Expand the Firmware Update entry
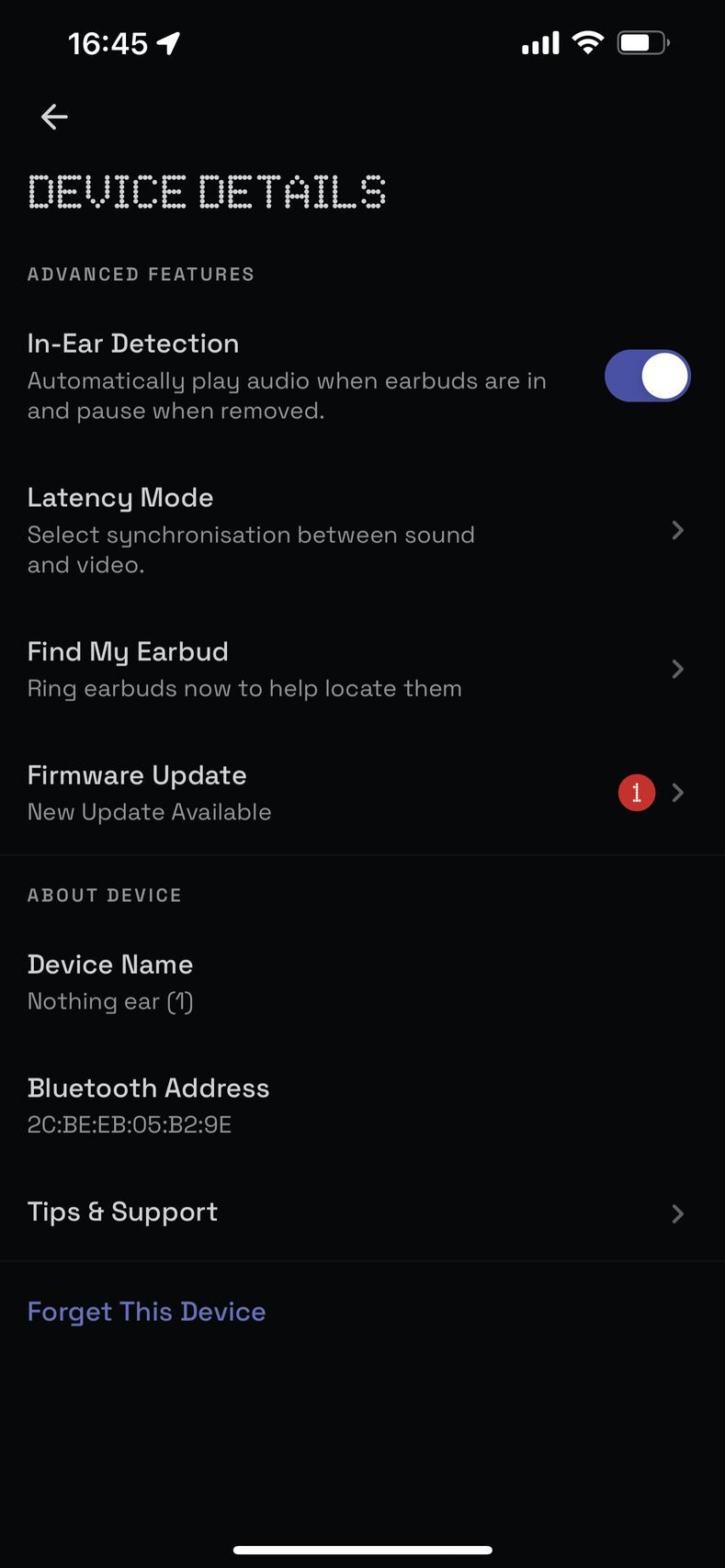725x1568 pixels. 677,793
